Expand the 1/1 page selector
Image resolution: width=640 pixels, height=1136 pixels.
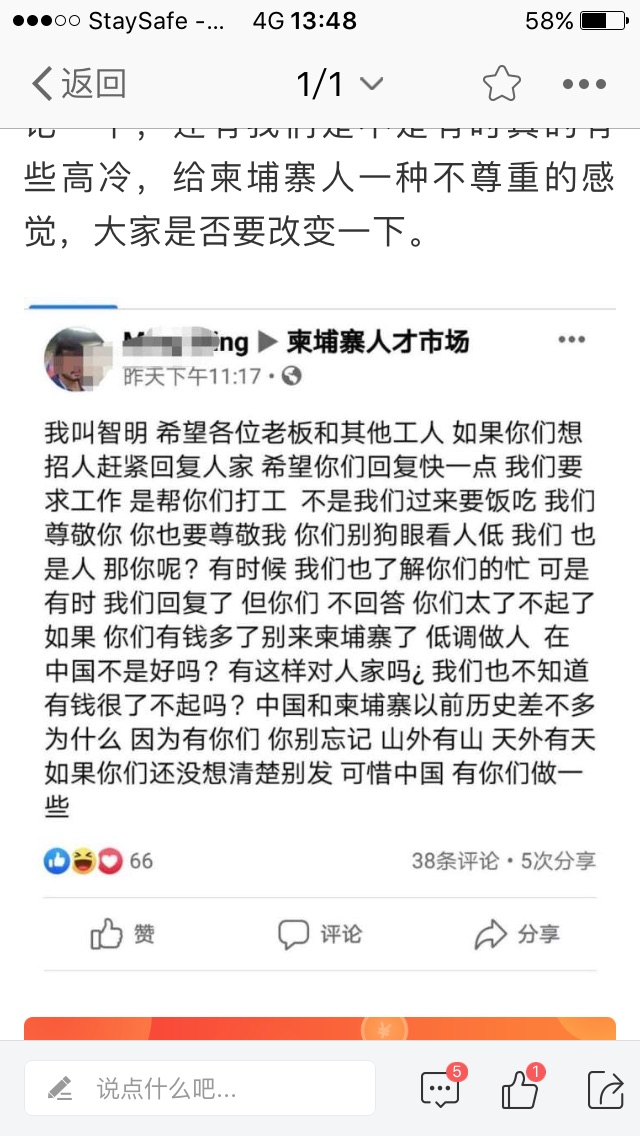(x=339, y=84)
